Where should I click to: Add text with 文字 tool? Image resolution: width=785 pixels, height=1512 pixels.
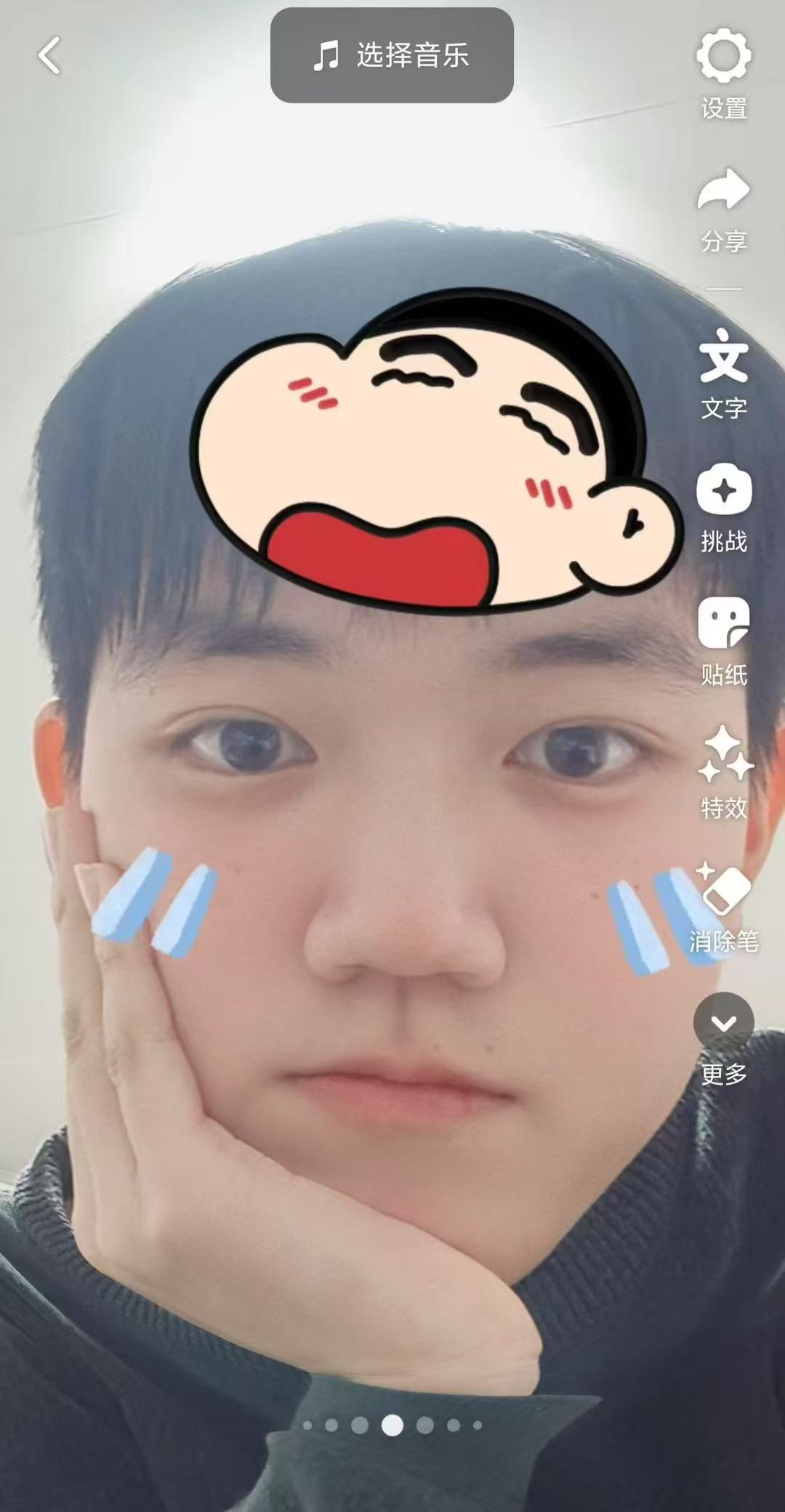(723, 357)
